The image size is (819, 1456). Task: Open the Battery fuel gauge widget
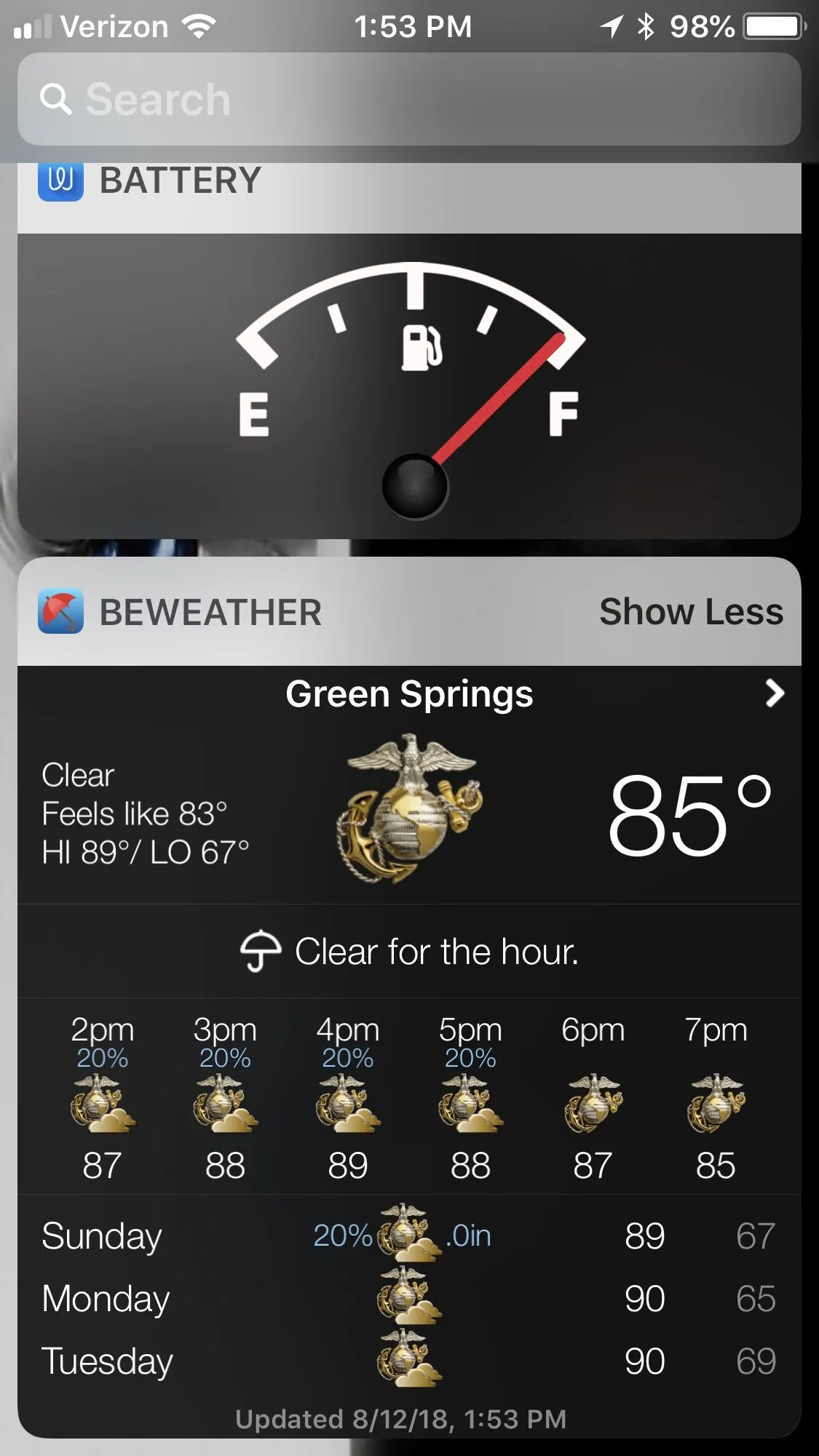(x=409, y=386)
